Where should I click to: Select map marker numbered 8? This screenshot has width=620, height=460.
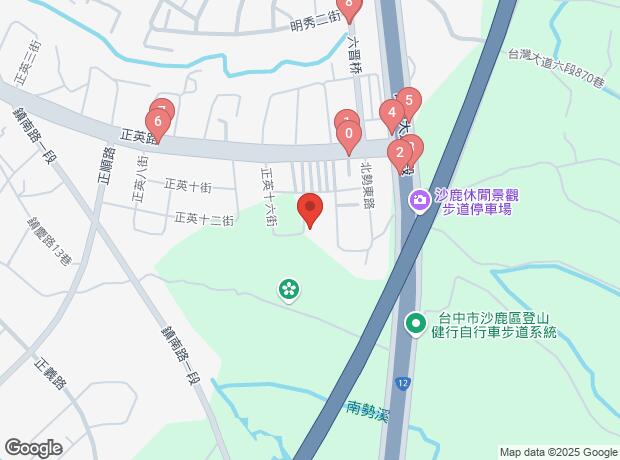pos(347,6)
